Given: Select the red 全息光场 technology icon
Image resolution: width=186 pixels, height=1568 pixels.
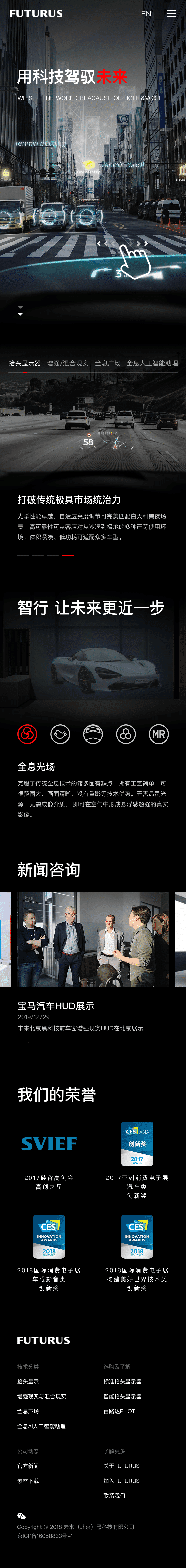Looking at the screenshot, I should [27, 734].
